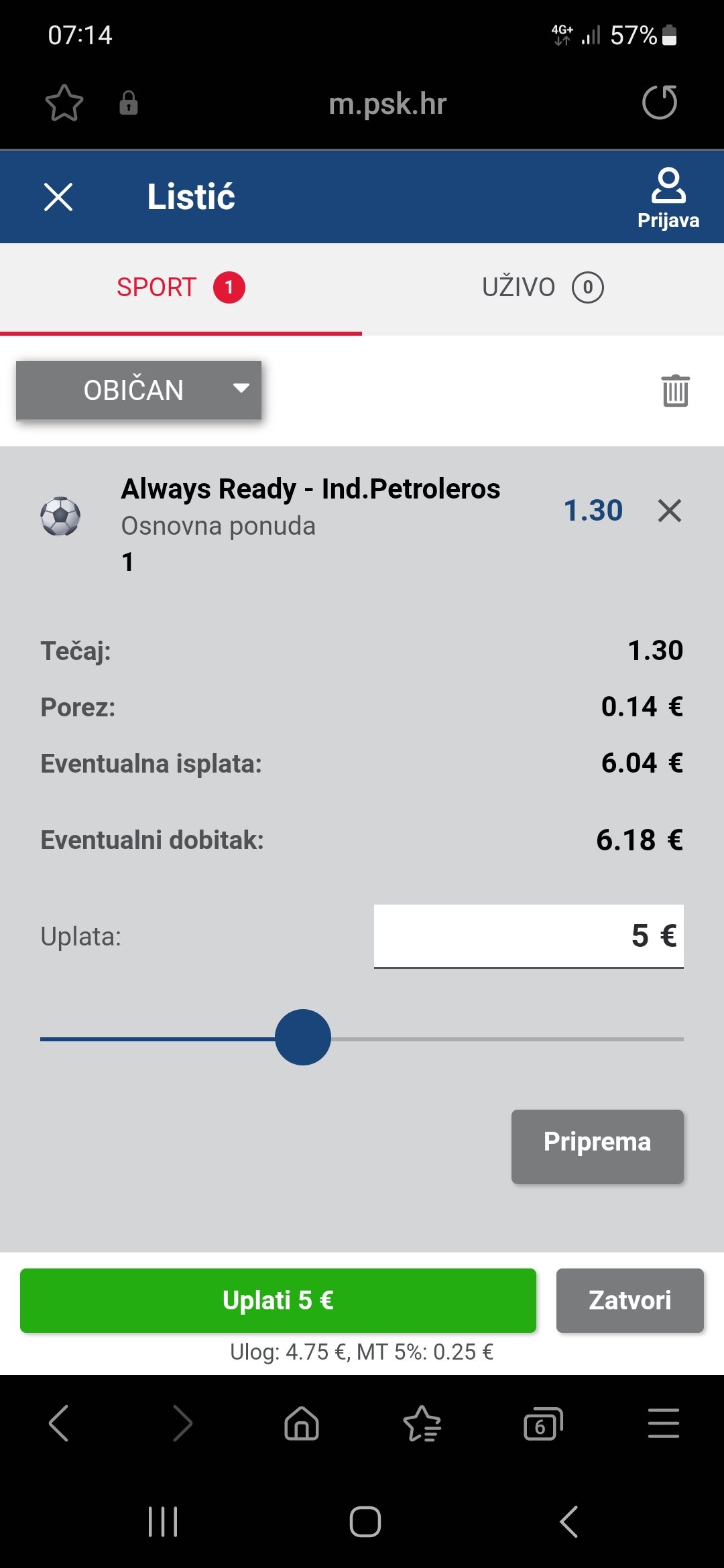Open the browser hamburger menu
The height and width of the screenshot is (1568, 724).
tap(664, 1423)
